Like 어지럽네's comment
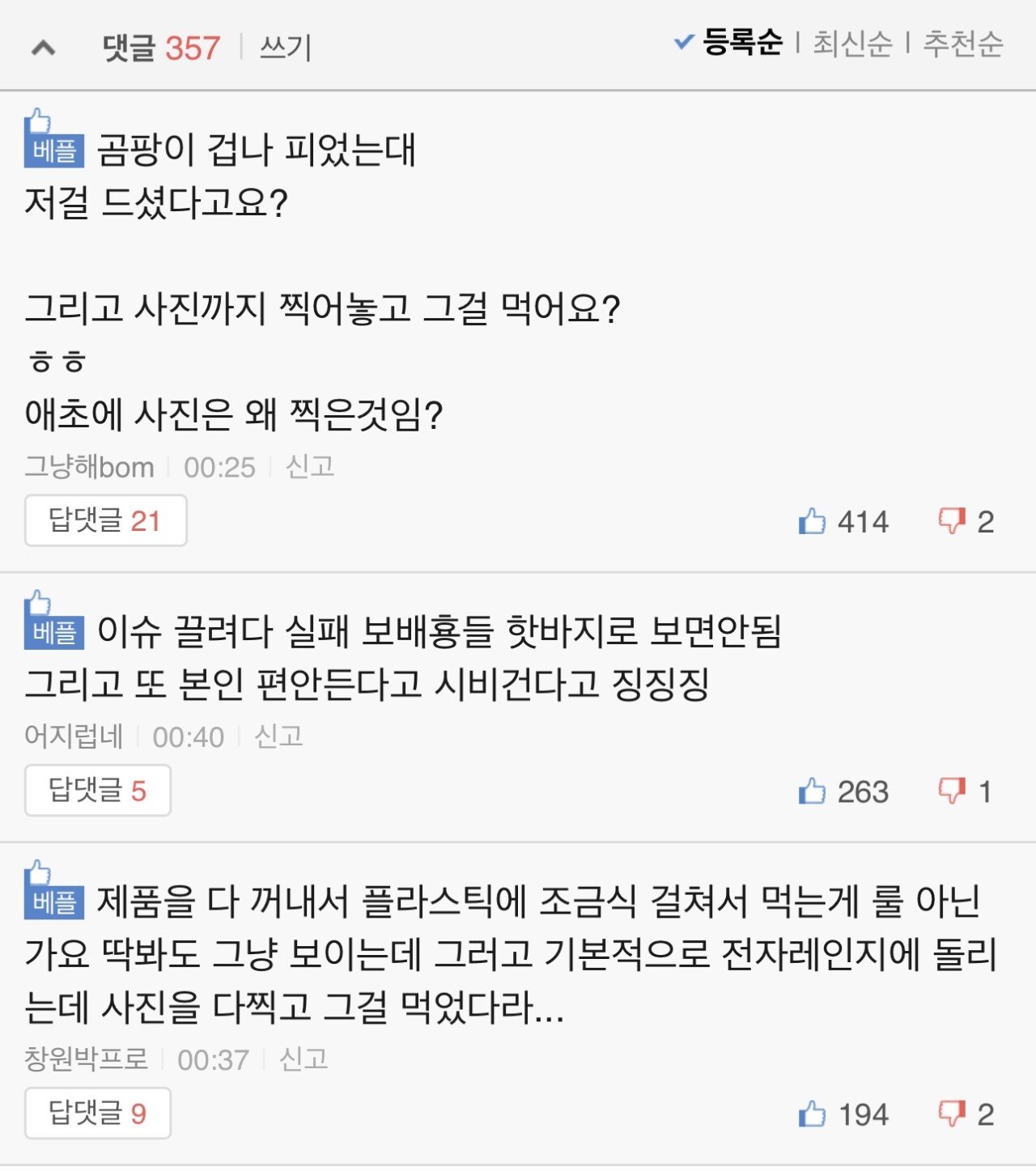The image size is (1036, 1171). click(x=813, y=791)
